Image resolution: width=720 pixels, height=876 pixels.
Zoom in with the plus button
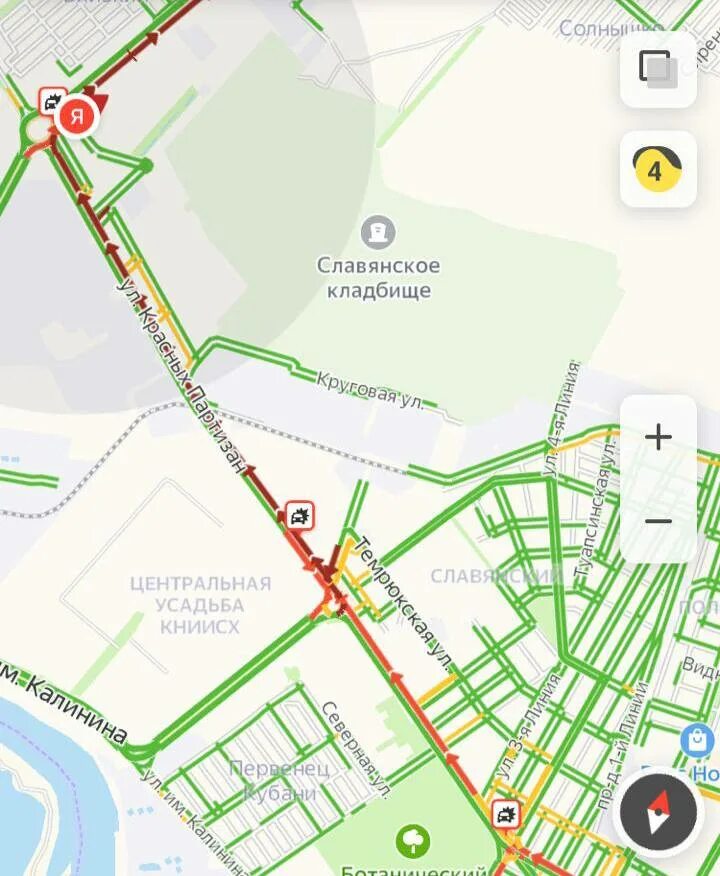658,437
